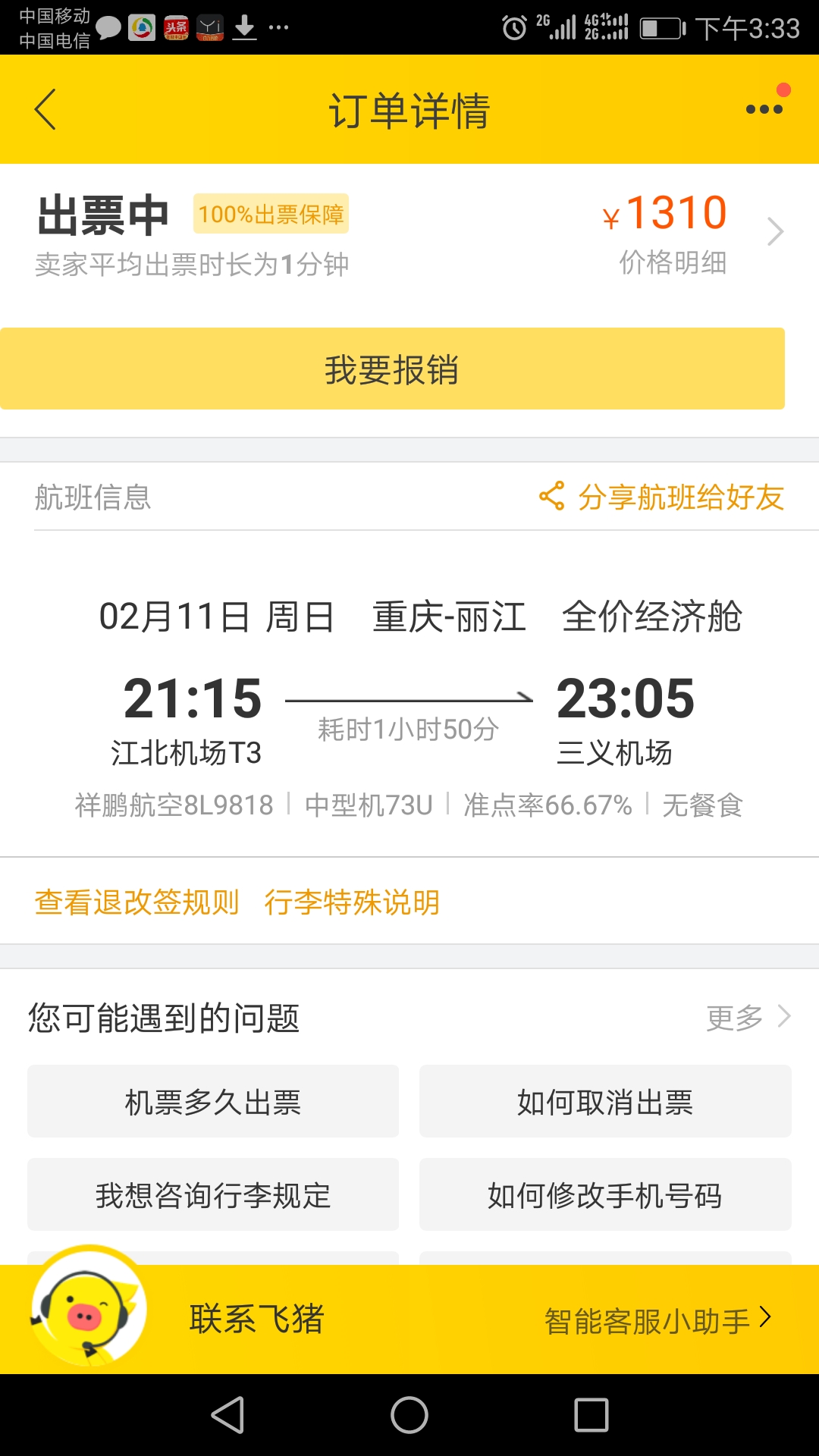Open the three-dot overflow menu
Image resolution: width=819 pixels, height=1456 pixels.
[764, 109]
